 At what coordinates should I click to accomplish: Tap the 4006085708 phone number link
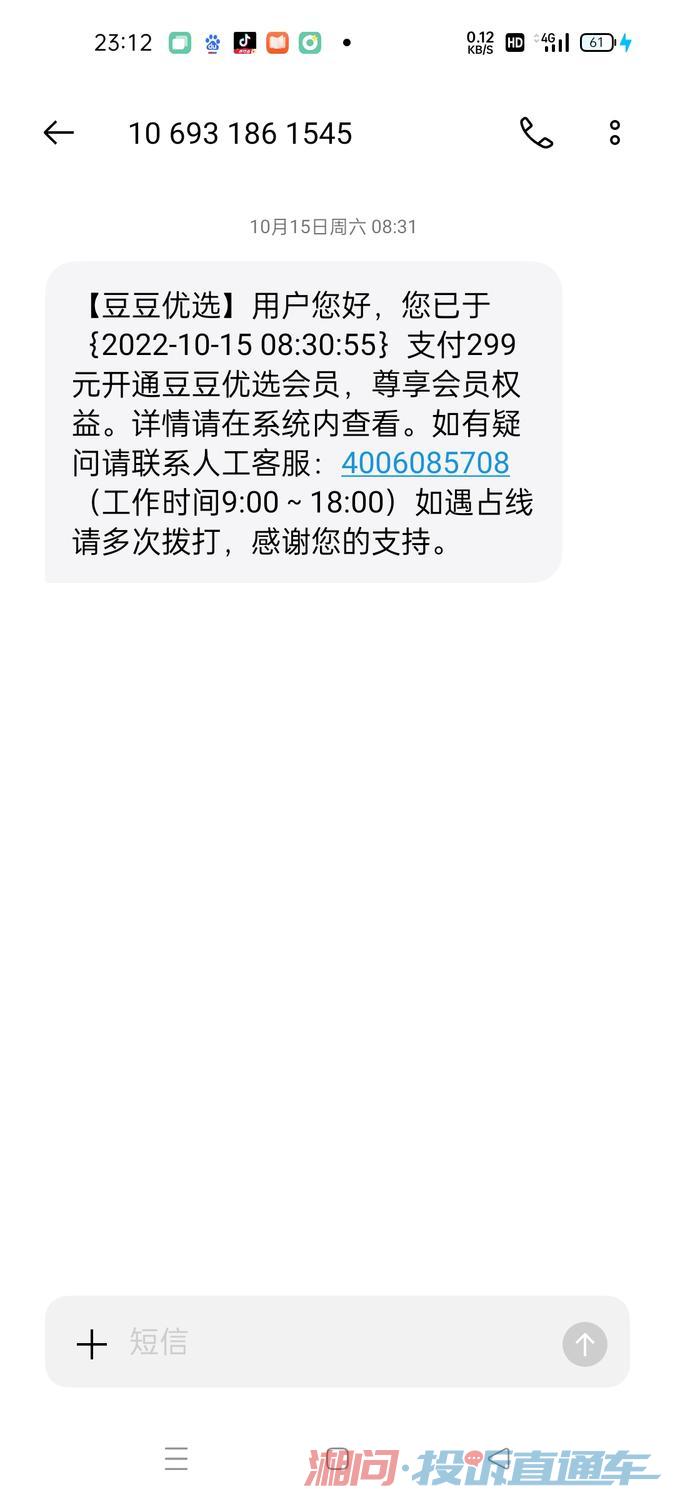coord(425,463)
